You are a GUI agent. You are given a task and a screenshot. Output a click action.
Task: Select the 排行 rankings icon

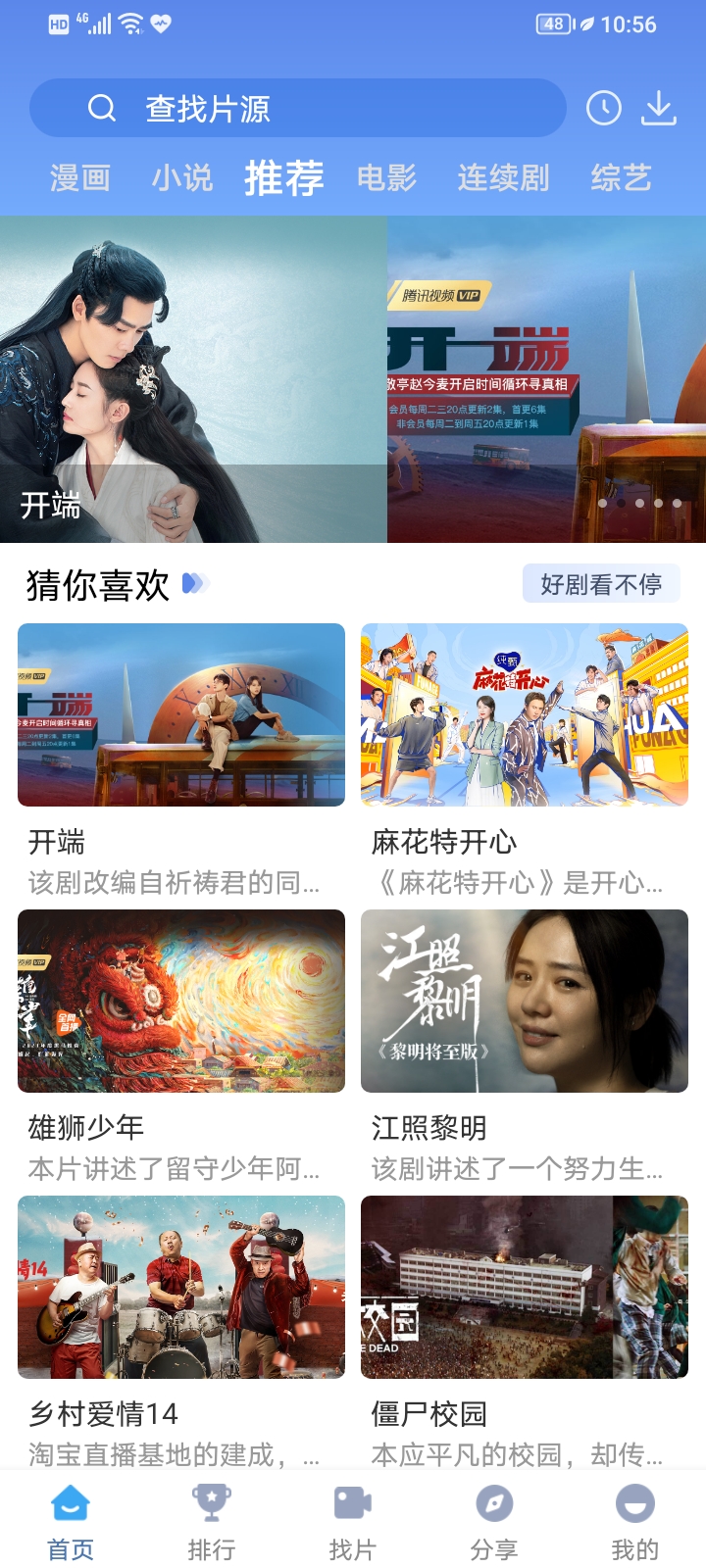click(x=211, y=1504)
